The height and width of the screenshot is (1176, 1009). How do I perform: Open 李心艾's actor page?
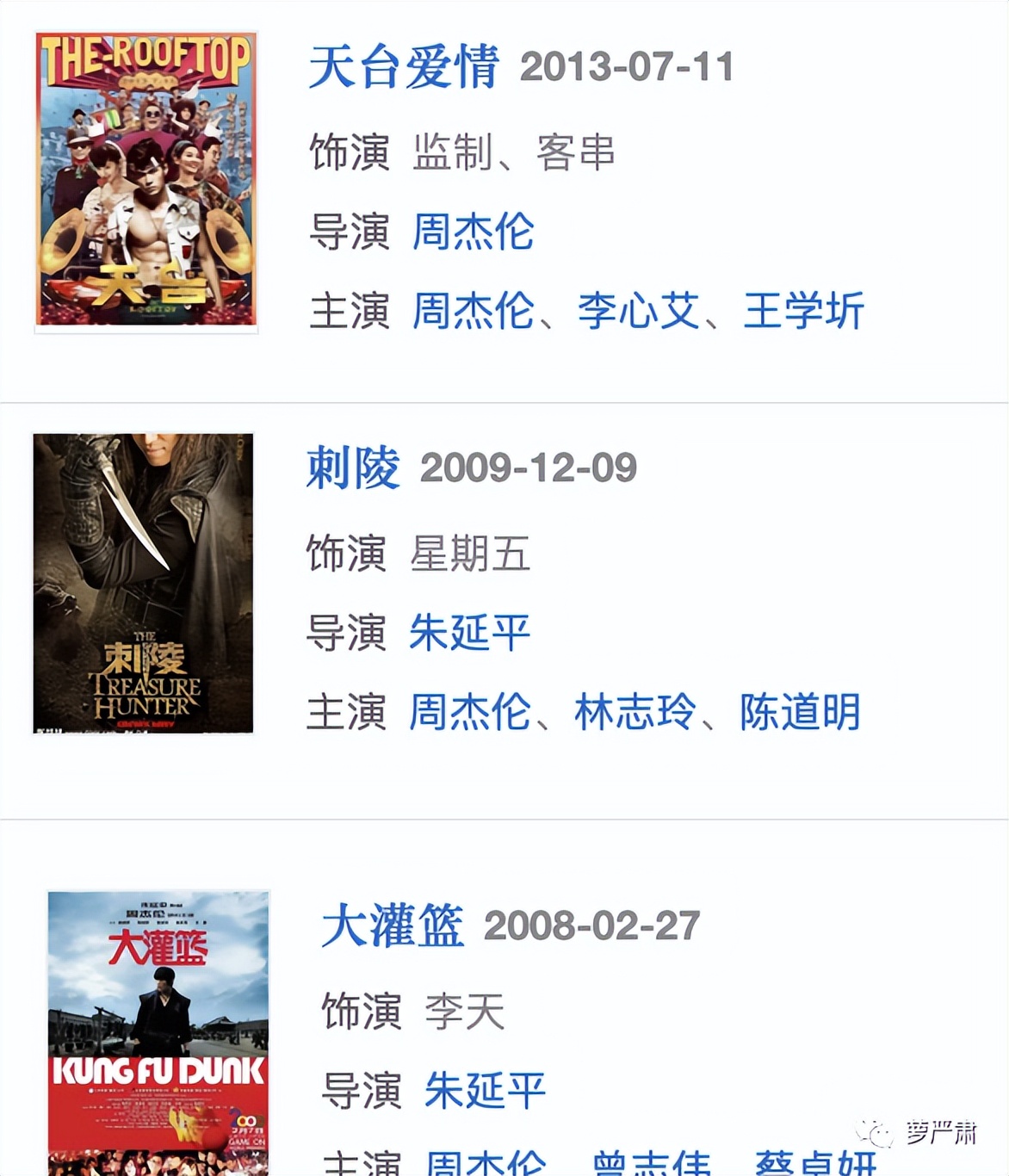point(638,311)
